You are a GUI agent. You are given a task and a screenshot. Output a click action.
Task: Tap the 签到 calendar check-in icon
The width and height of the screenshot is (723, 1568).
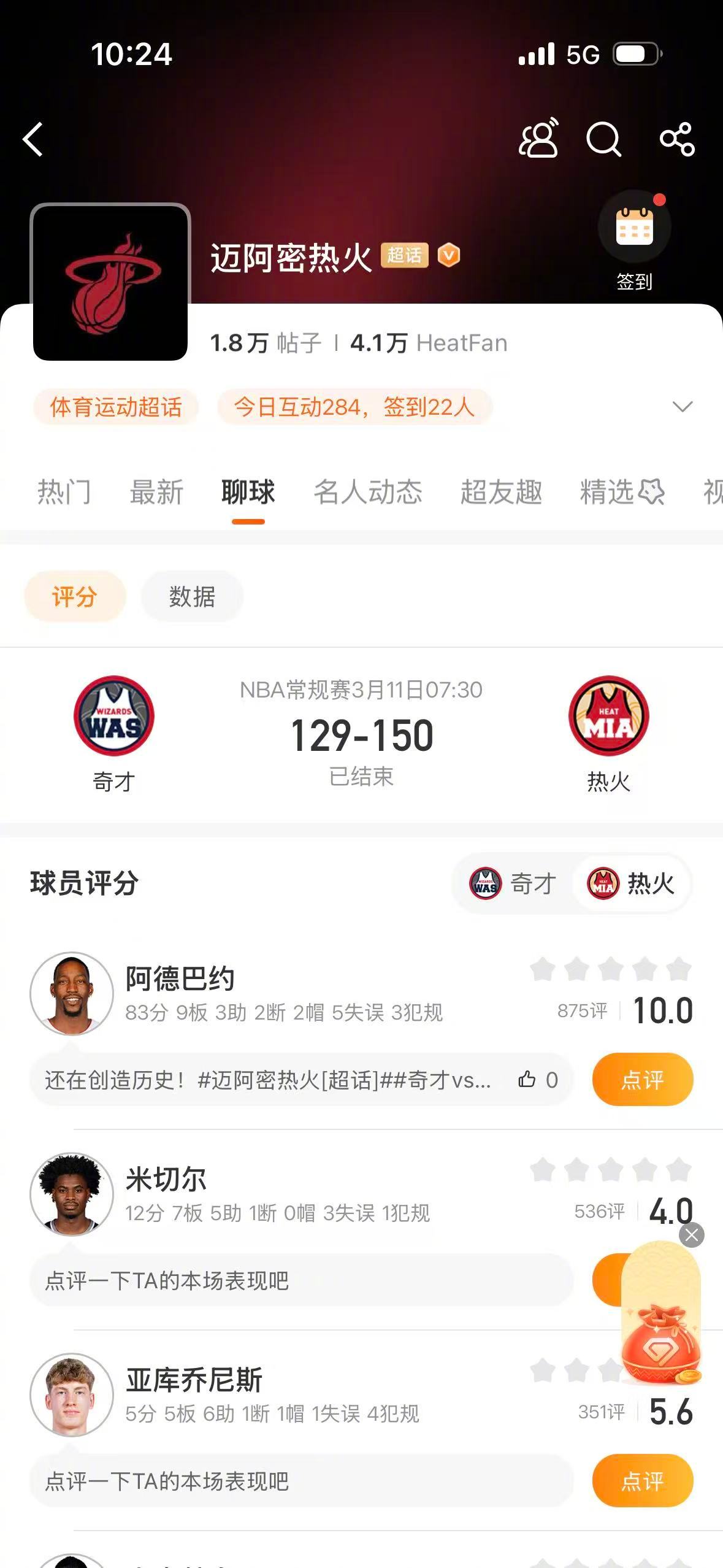click(x=636, y=227)
